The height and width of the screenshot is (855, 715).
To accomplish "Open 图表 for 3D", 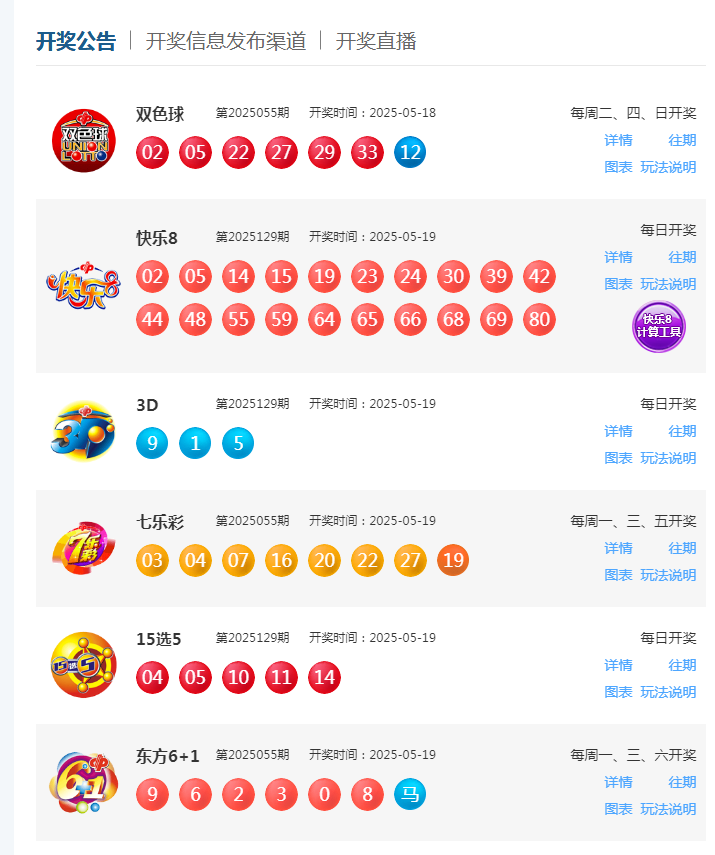I will click(x=618, y=458).
